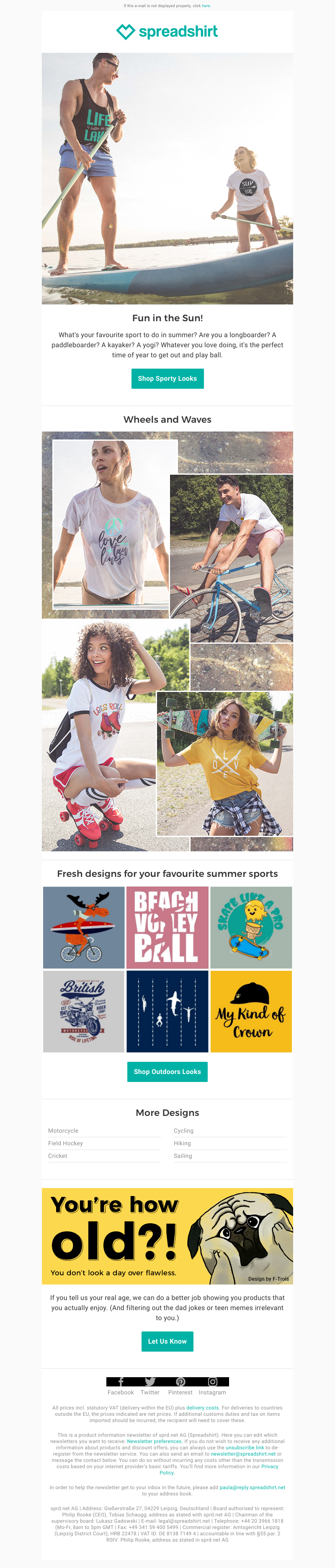Open the Instagram icon
Screen dimensions: 335x1568
point(212,1382)
